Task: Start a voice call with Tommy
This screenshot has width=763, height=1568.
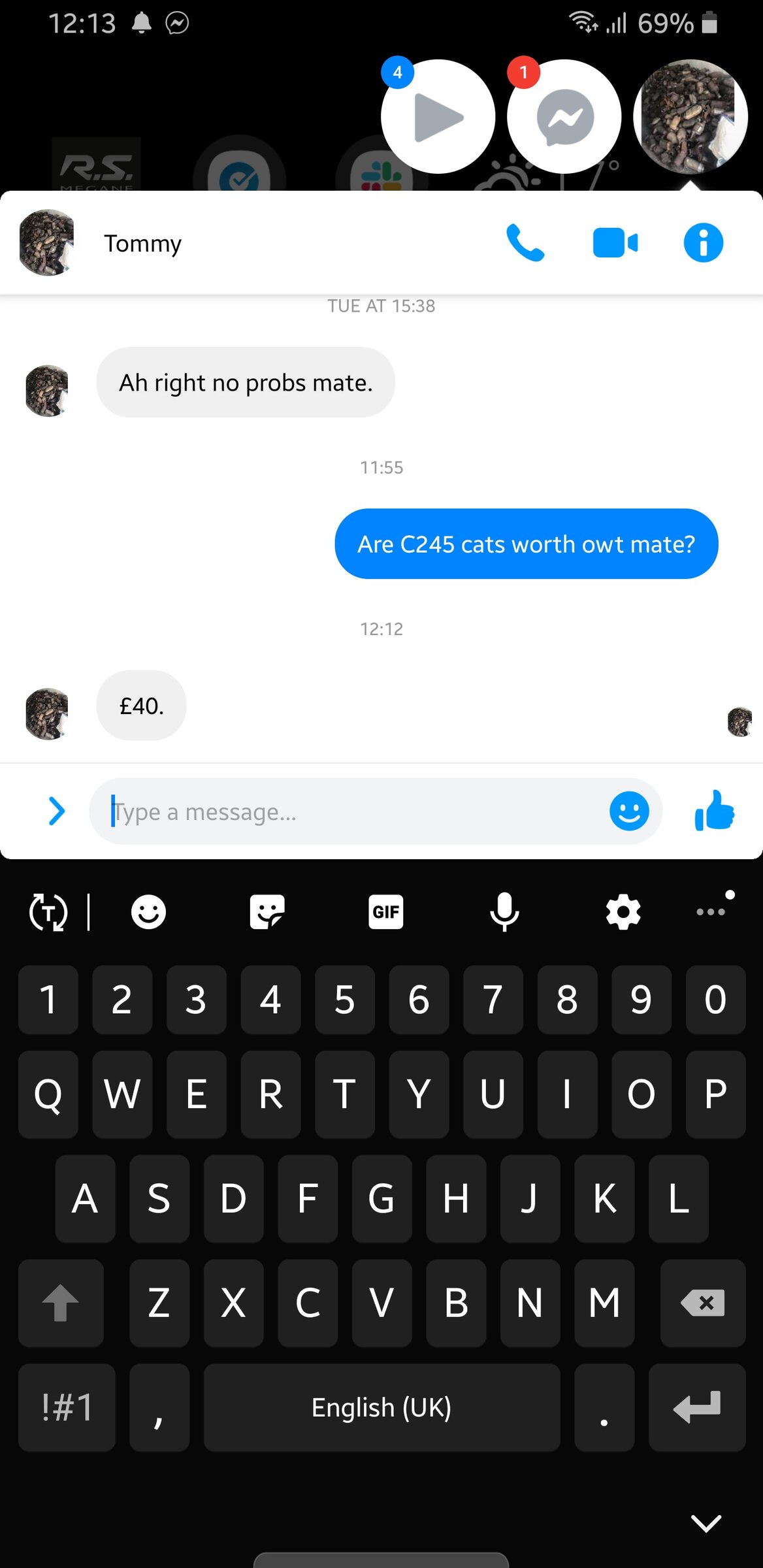Action: pos(525,243)
